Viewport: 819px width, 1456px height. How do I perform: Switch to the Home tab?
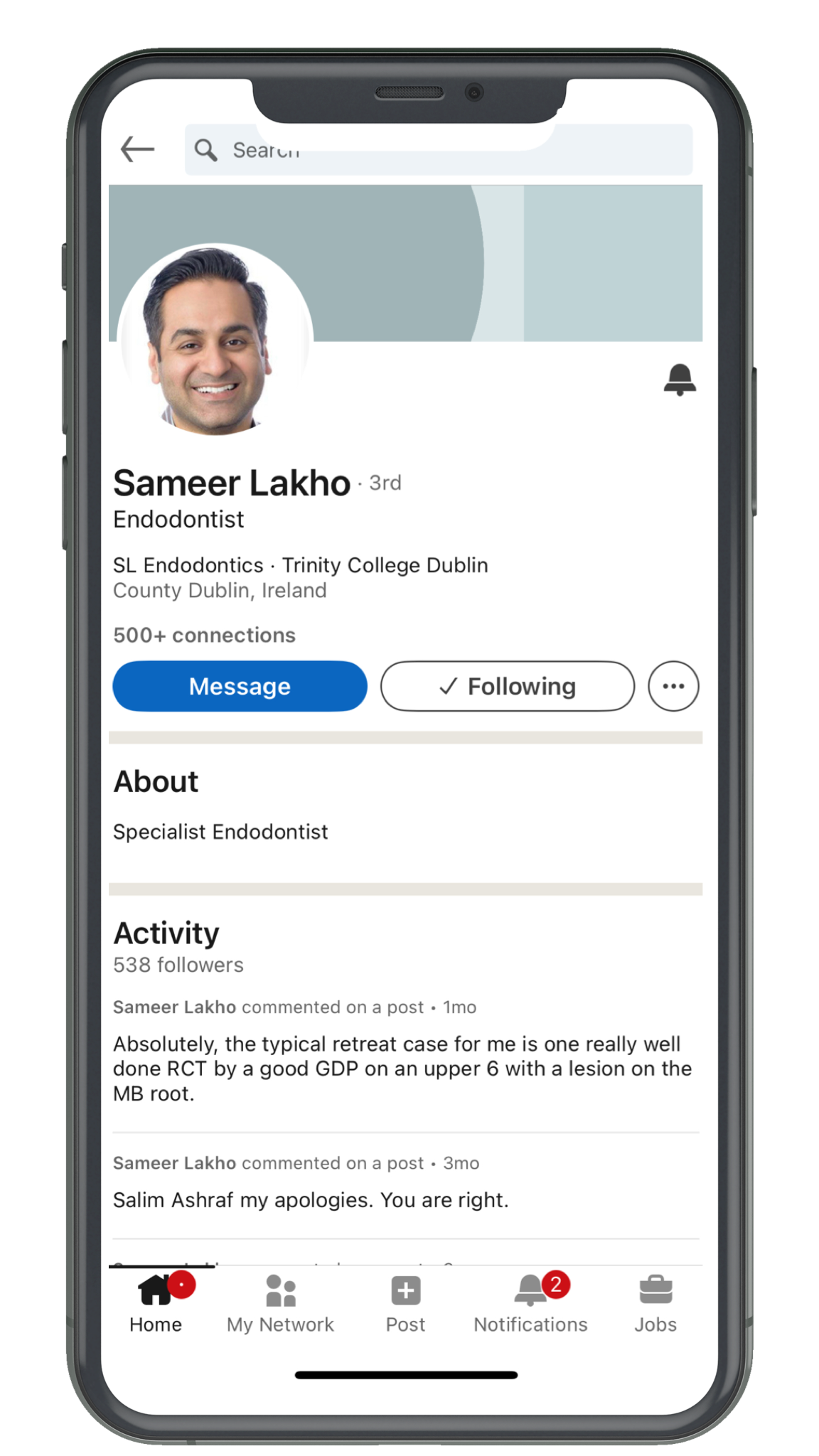[x=156, y=1304]
